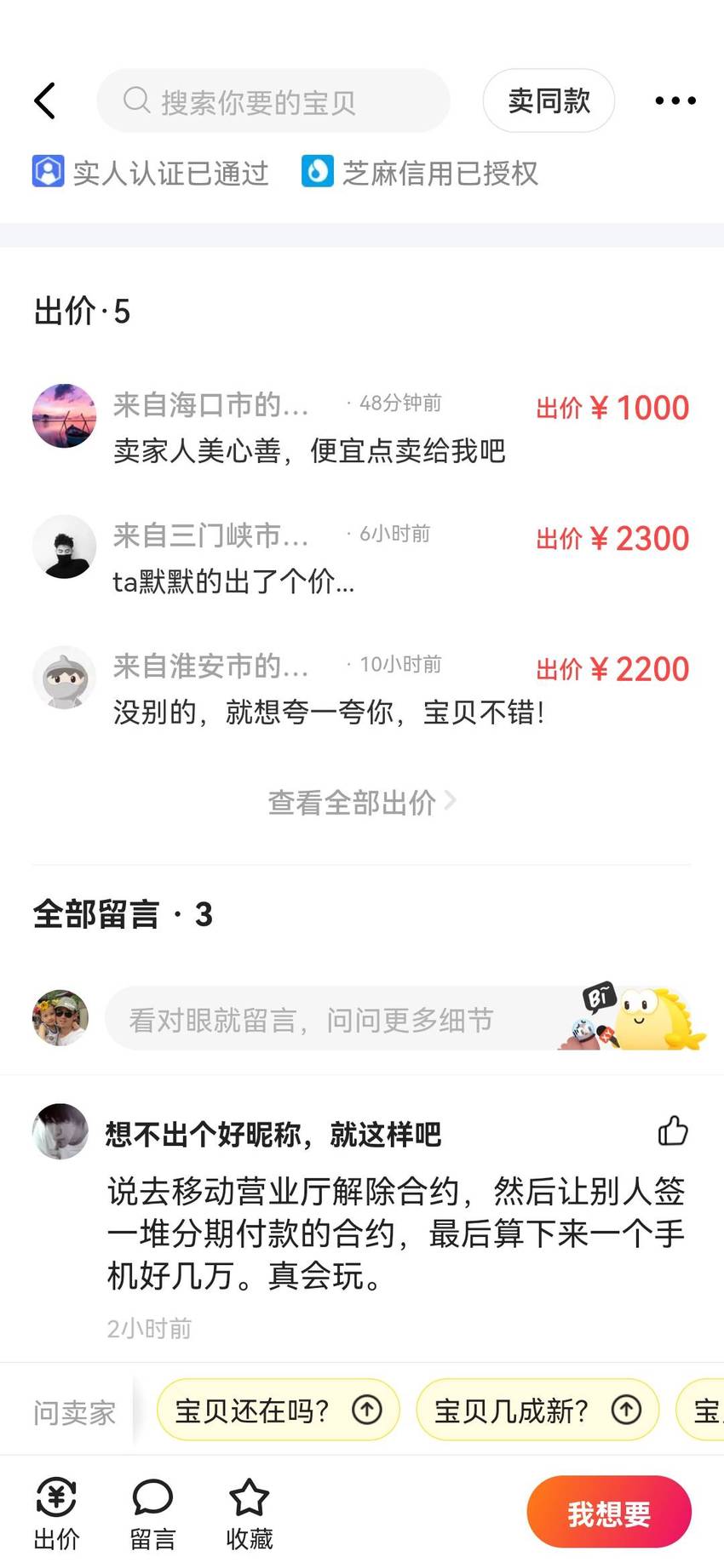
Task: Tap the 我想要 button
Action: pyautogui.click(x=609, y=1513)
